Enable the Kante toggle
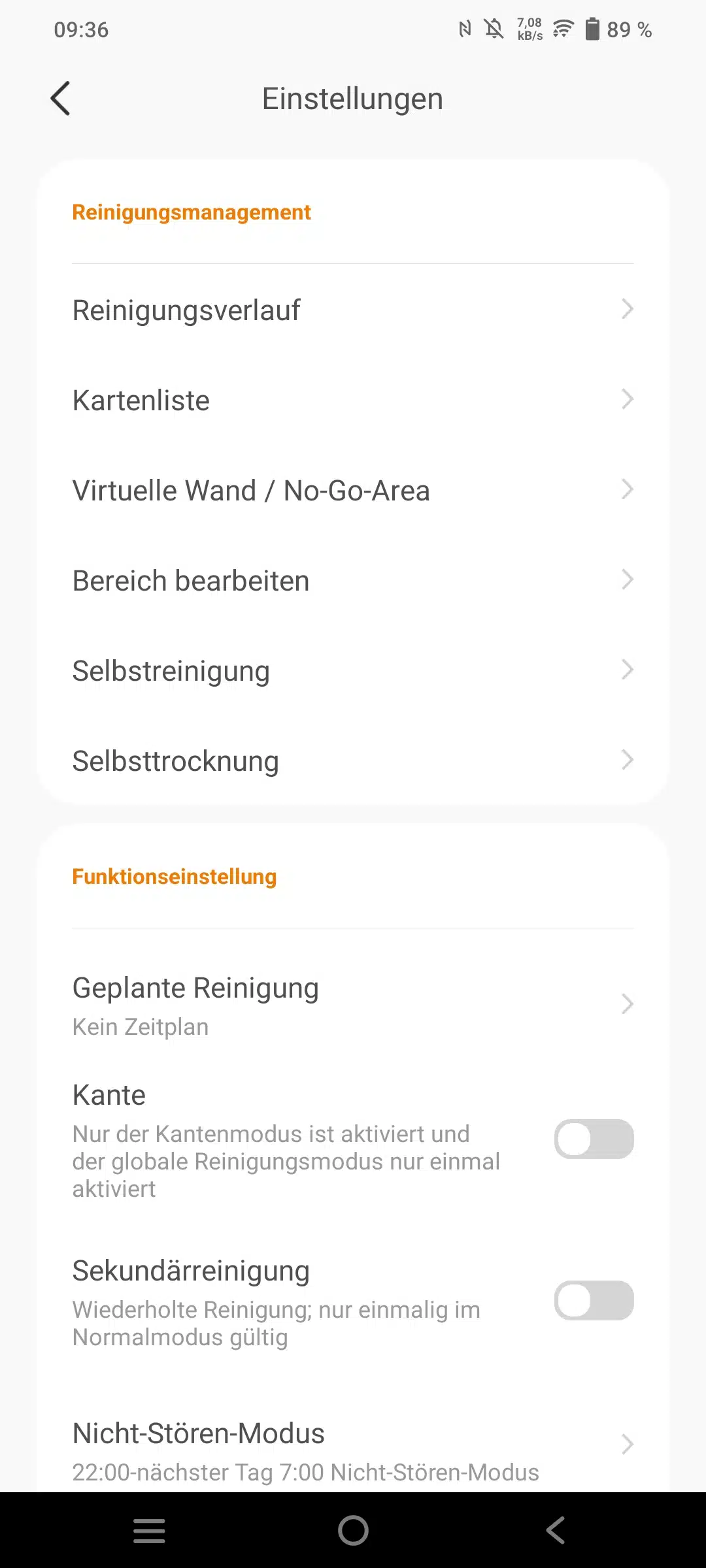This screenshot has width=706, height=1568. coord(594,1139)
